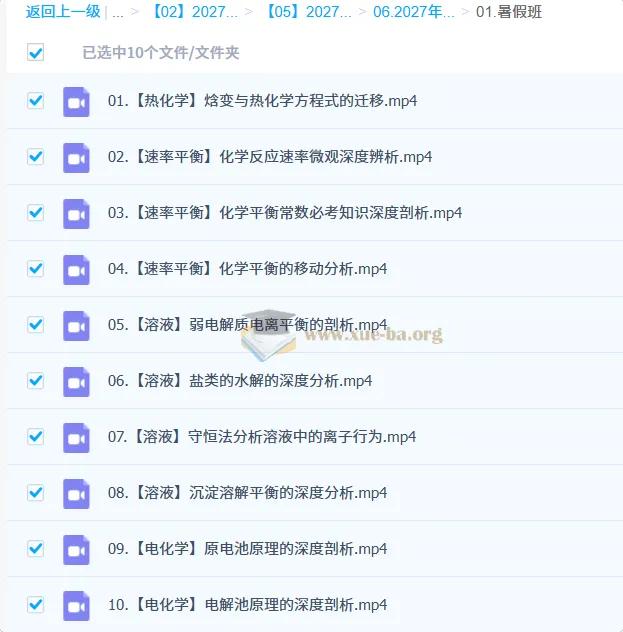Open video 04.【速率平衡】化学平衡的移动分析
Image resolution: width=623 pixels, height=632 pixels.
click(247, 269)
